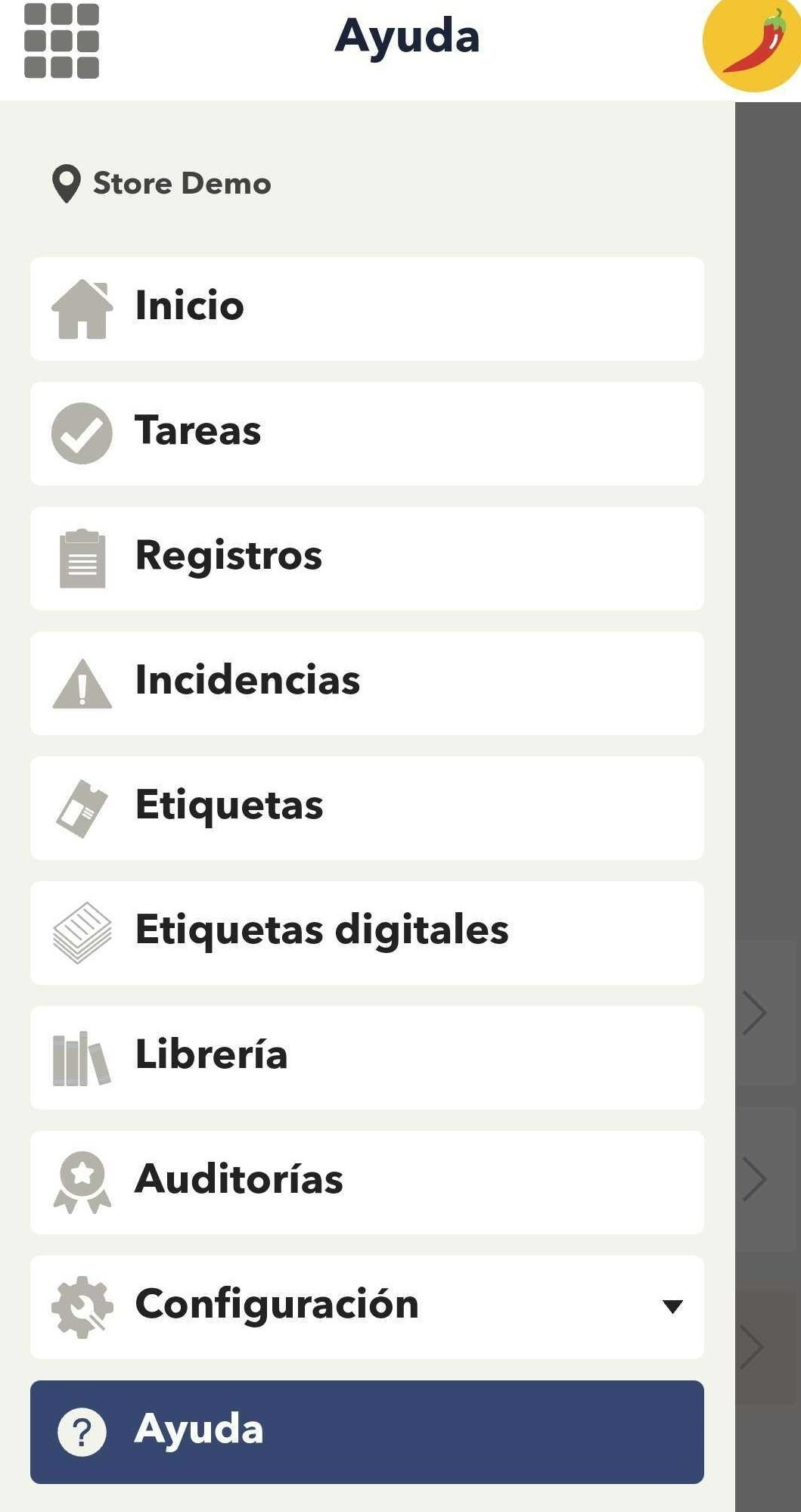Tap the grid menu button
The height and width of the screenshot is (1512, 801).
point(61,41)
